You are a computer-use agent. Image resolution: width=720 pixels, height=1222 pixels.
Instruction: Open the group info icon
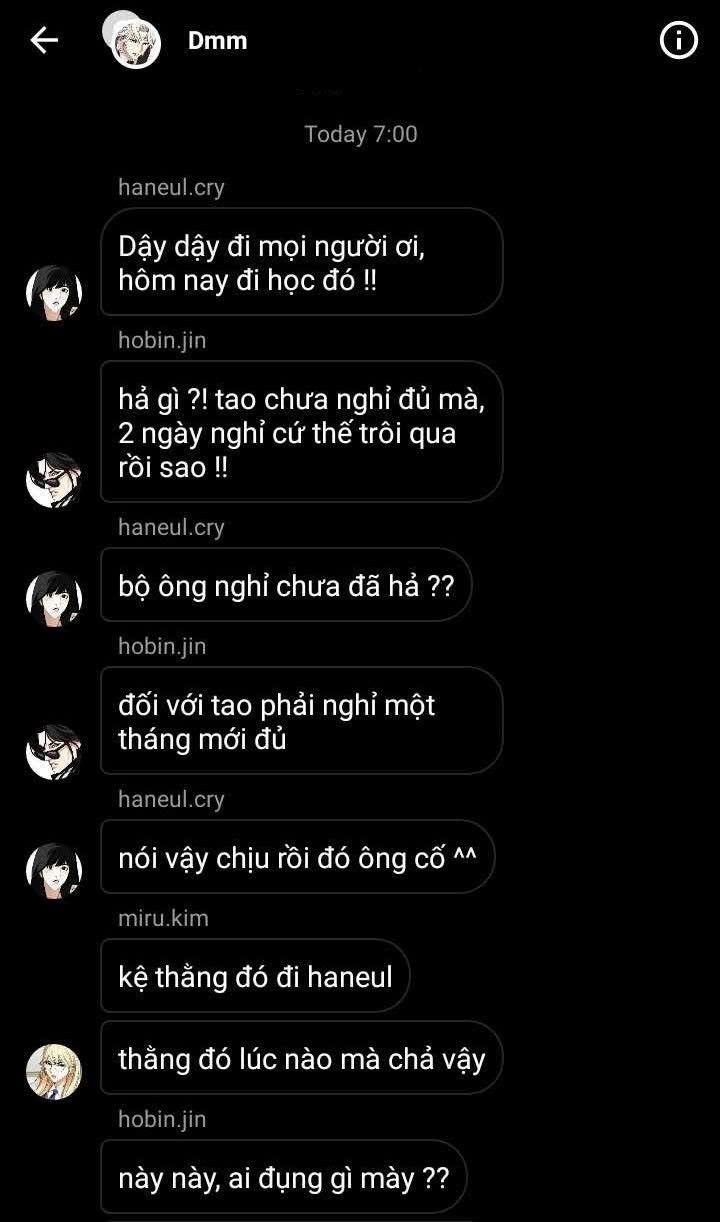tap(678, 41)
